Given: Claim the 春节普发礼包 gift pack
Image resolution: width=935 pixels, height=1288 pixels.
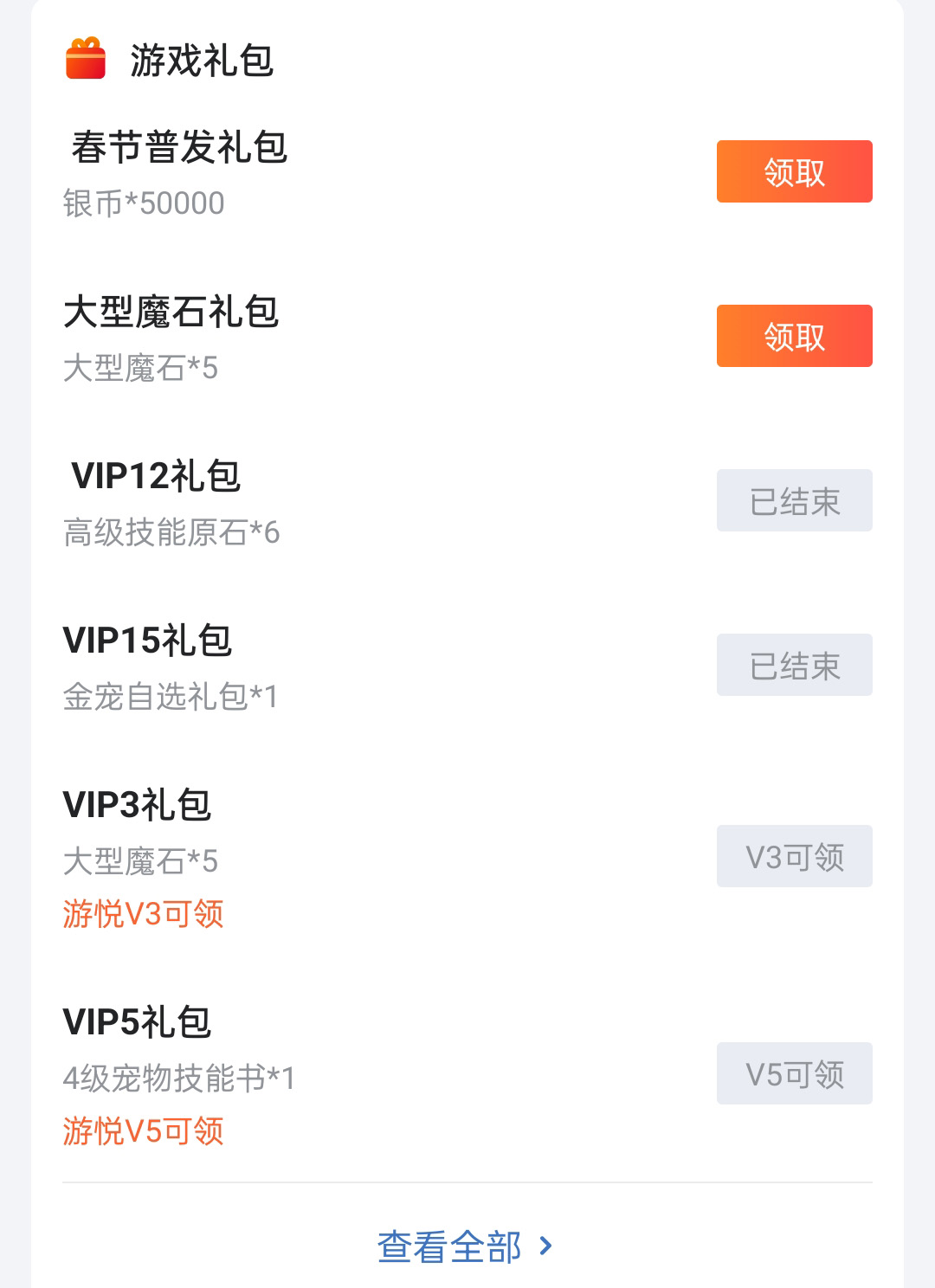Looking at the screenshot, I should point(794,171).
